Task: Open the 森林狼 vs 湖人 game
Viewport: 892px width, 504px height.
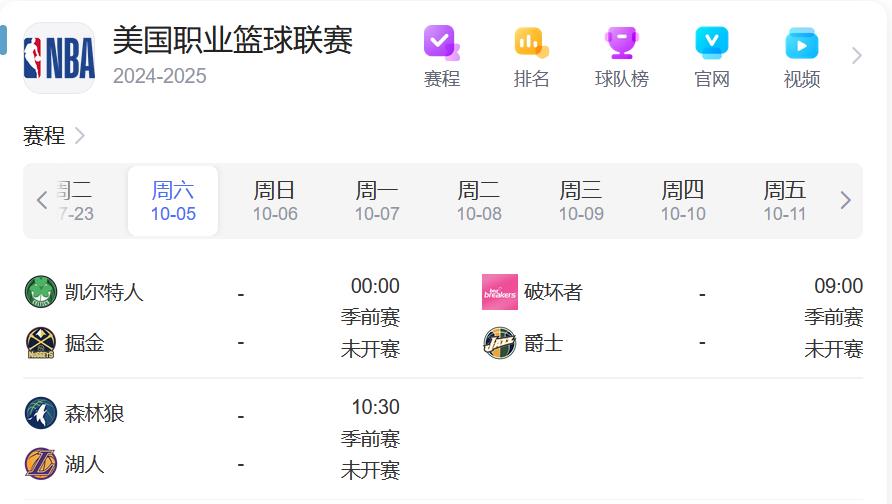Action: click(x=212, y=439)
